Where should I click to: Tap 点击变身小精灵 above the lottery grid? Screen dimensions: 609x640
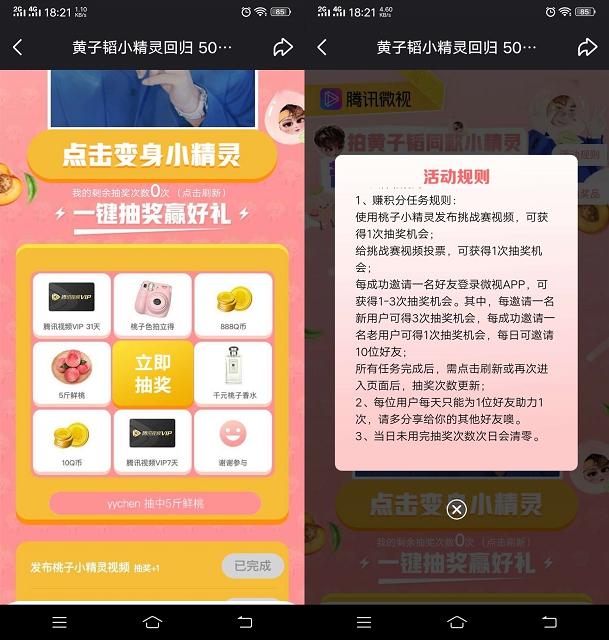coord(152,156)
